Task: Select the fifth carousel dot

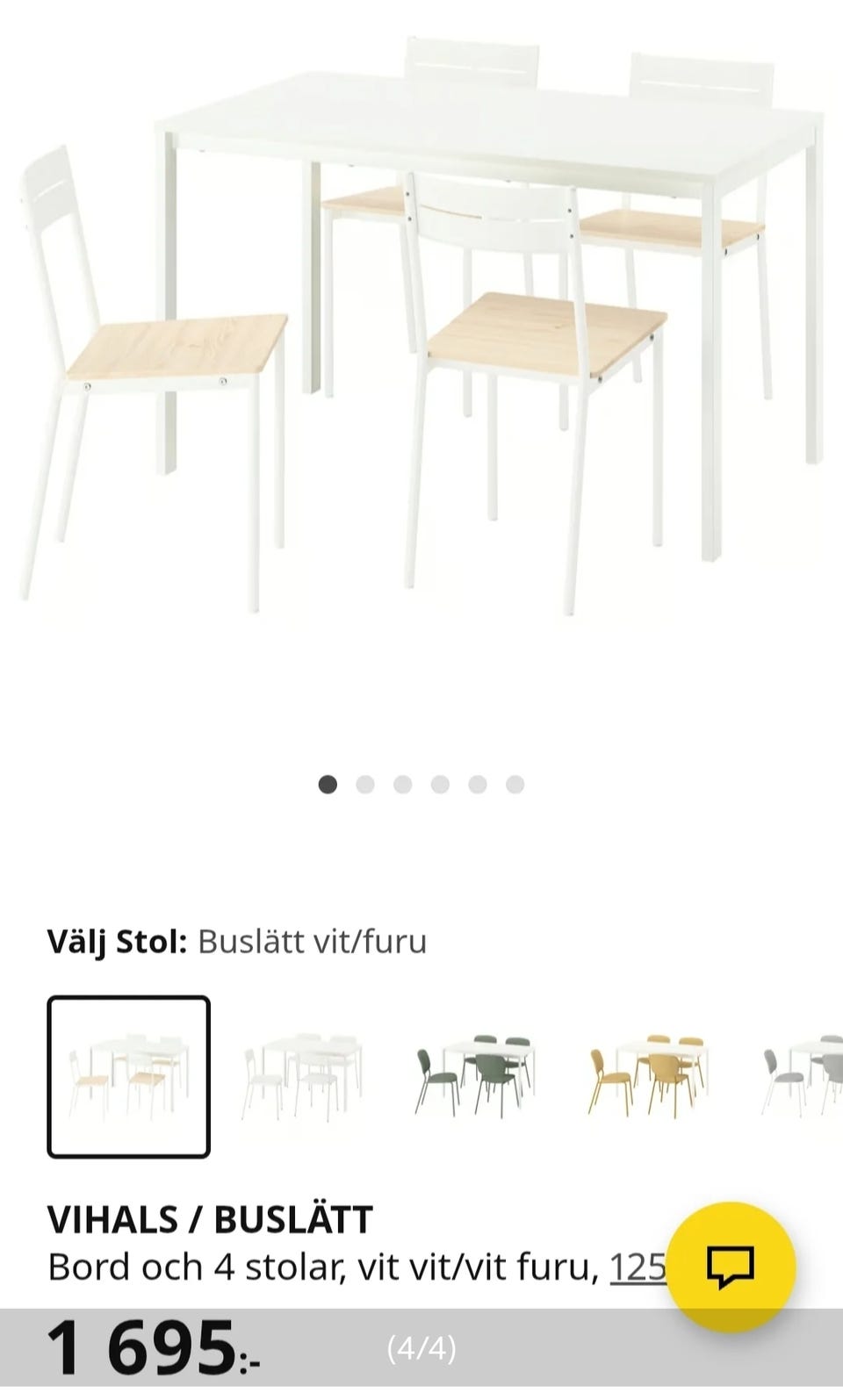Action: coord(477,784)
